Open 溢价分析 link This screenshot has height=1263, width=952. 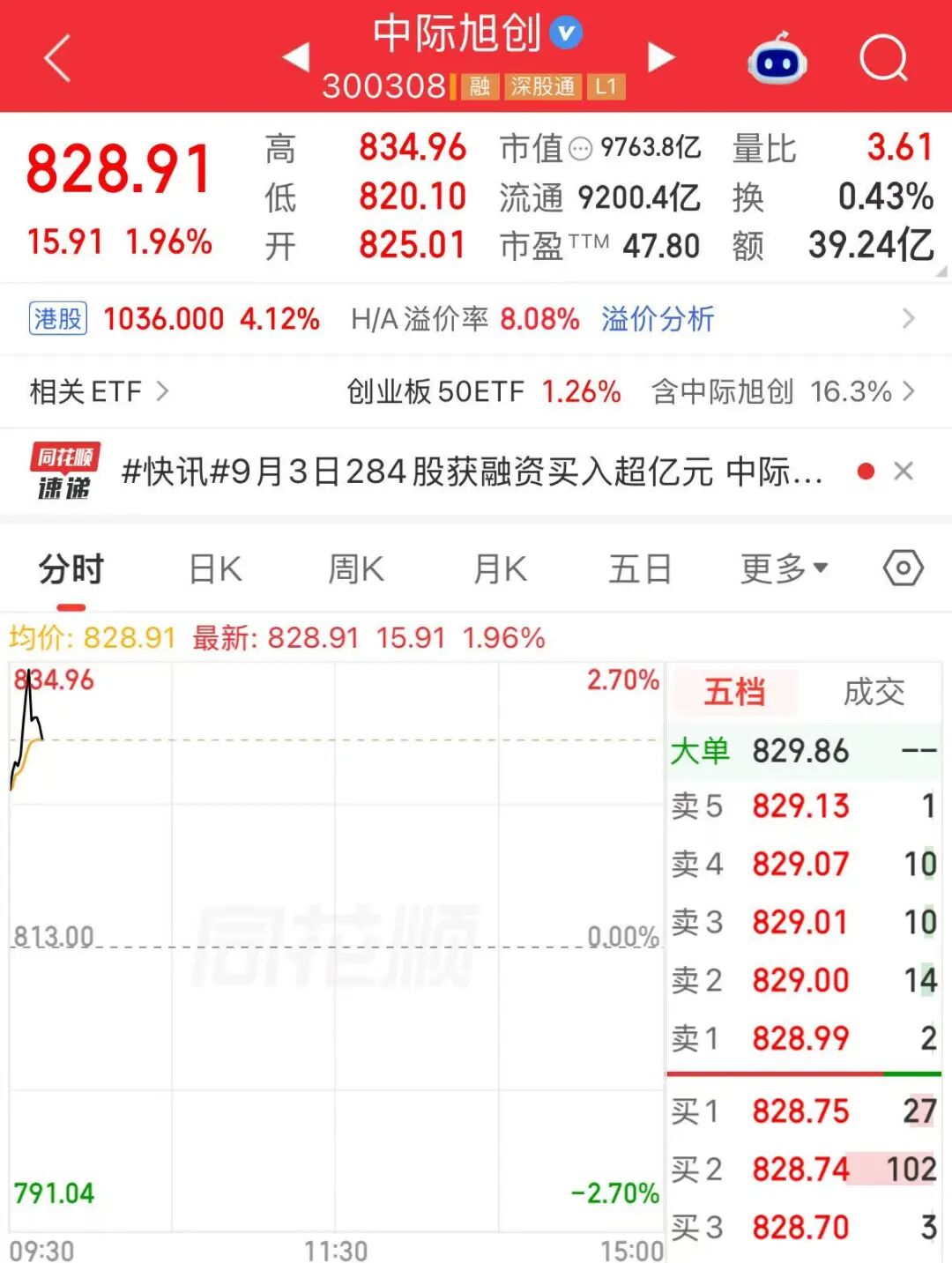[658, 319]
